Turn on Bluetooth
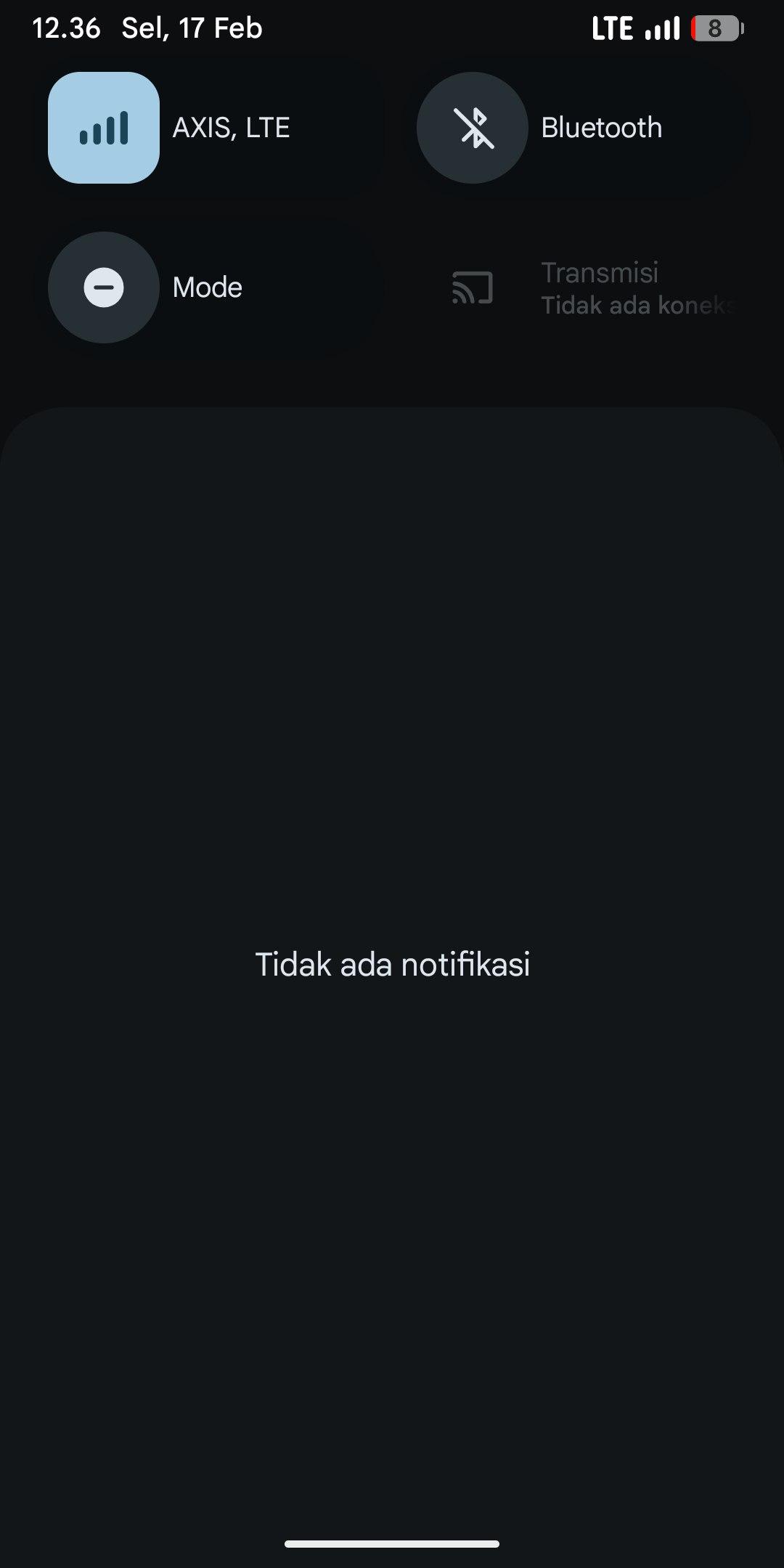This screenshot has width=784, height=1568. click(472, 128)
